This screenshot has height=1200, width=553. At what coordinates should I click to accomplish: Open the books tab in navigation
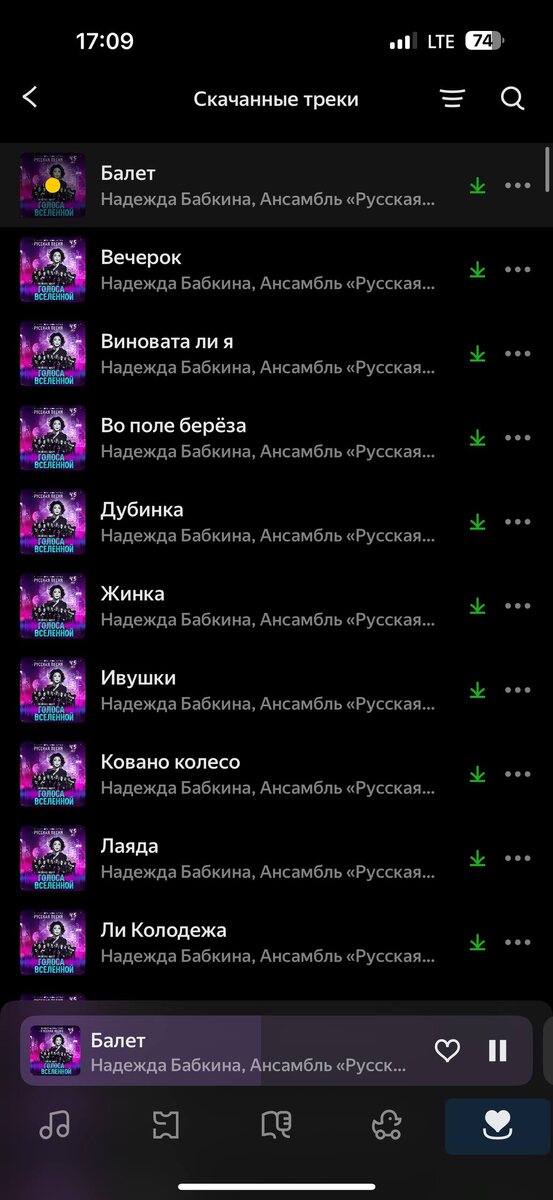pyautogui.click(x=276, y=1126)
